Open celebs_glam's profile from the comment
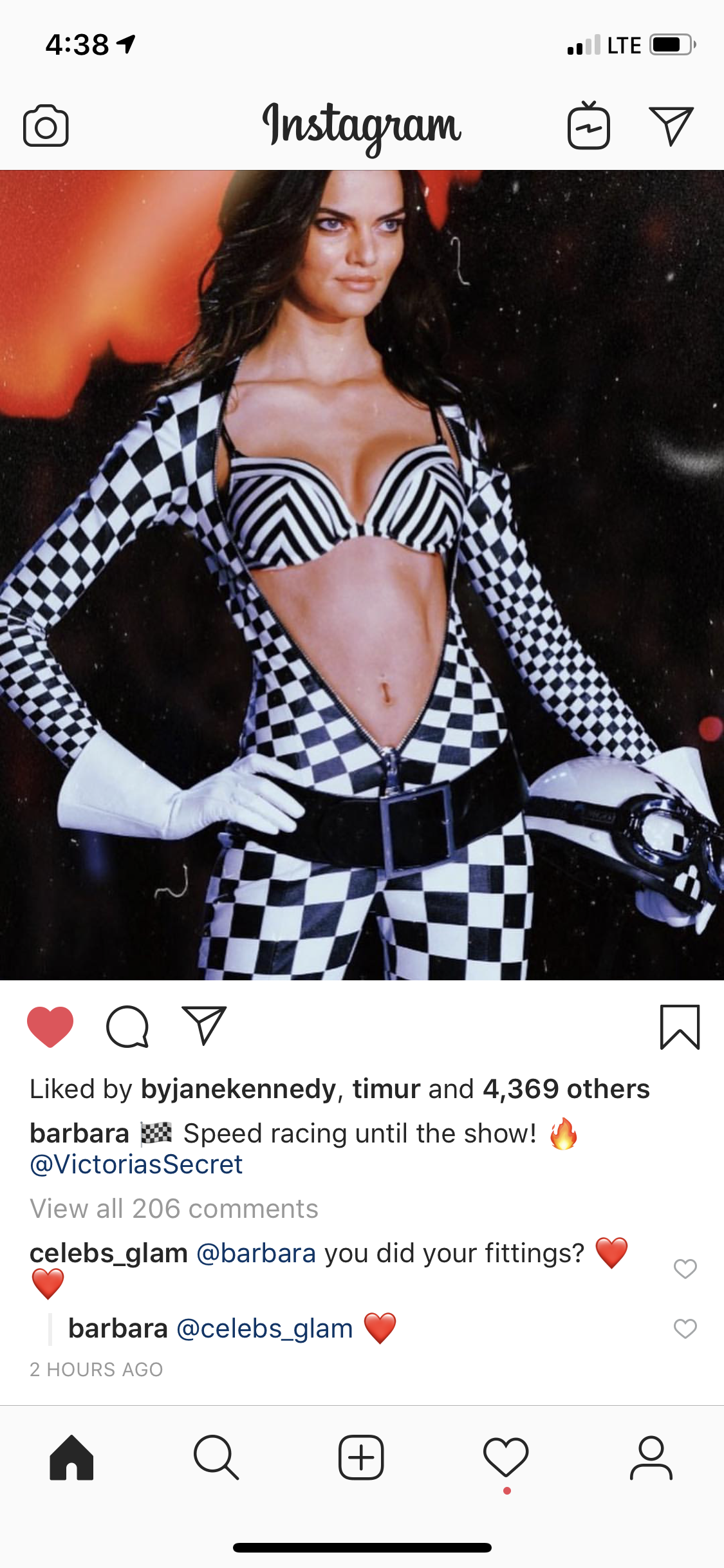 [x=109, y=1253]
